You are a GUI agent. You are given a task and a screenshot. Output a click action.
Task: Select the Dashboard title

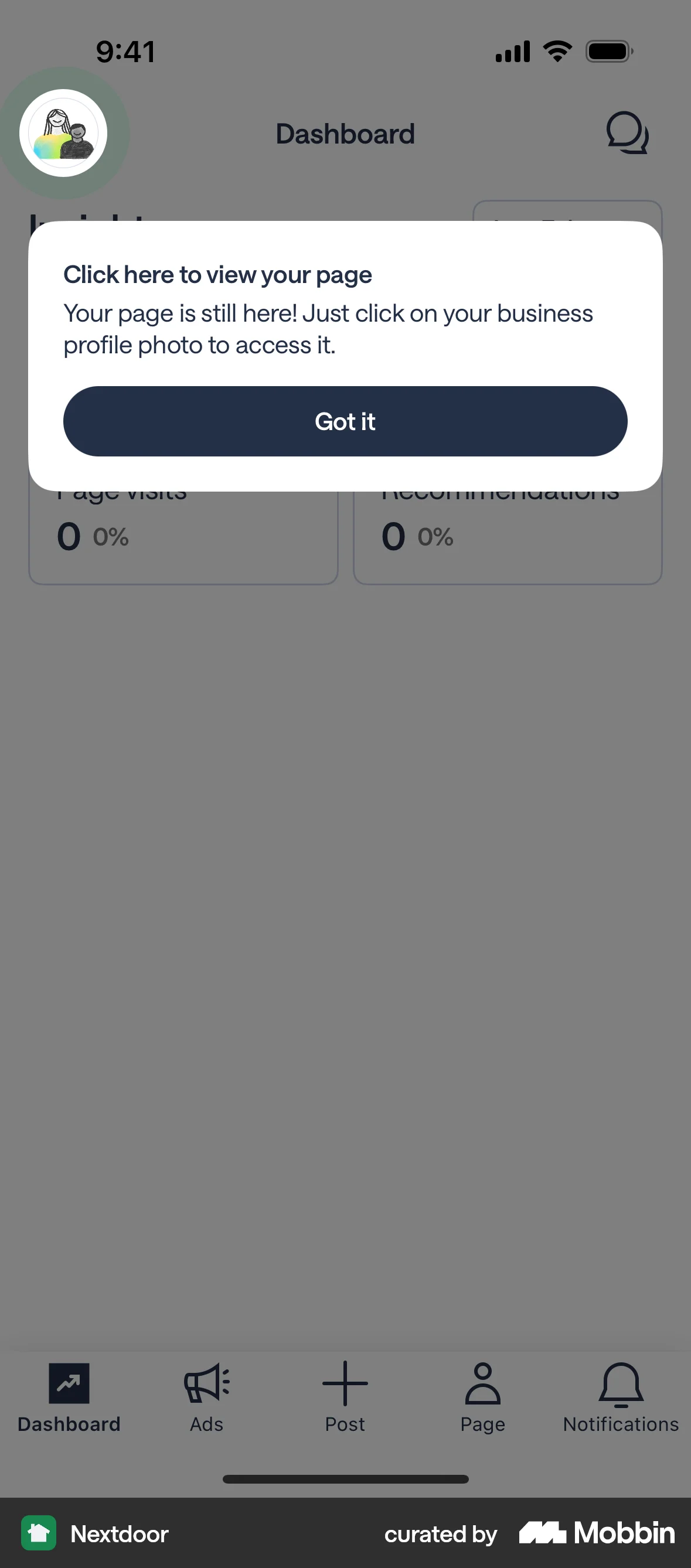tap(345, 134)
